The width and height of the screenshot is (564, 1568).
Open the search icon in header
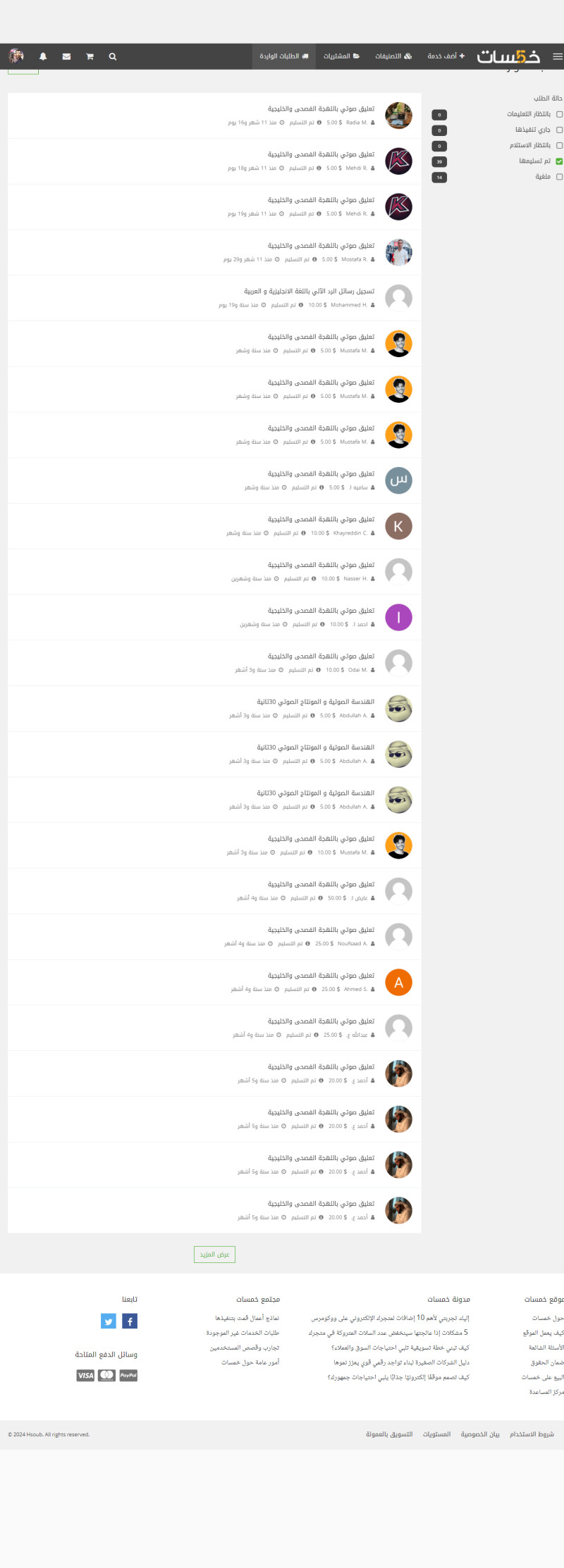113,56
